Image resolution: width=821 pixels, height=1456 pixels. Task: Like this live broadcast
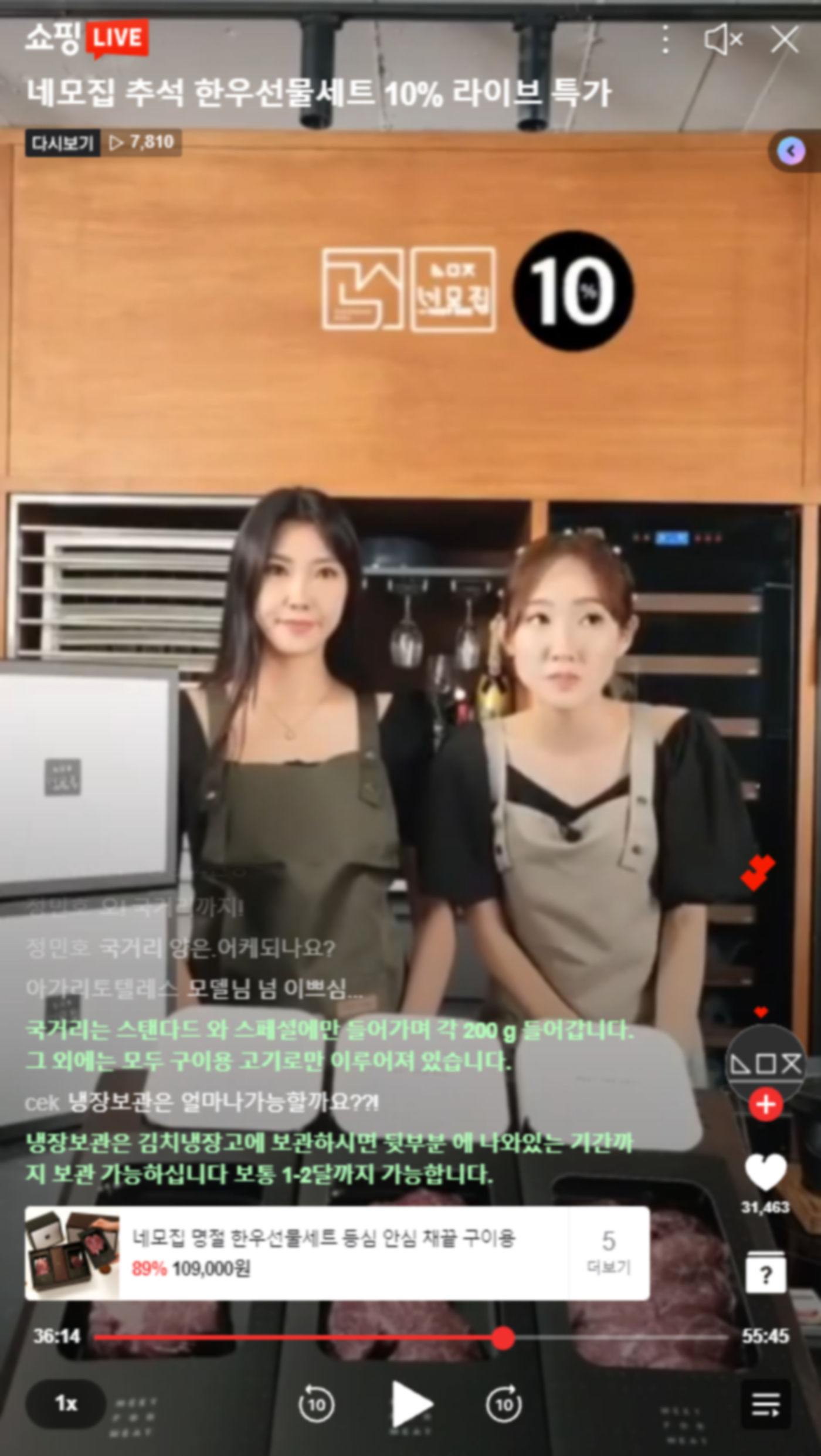765,1172
